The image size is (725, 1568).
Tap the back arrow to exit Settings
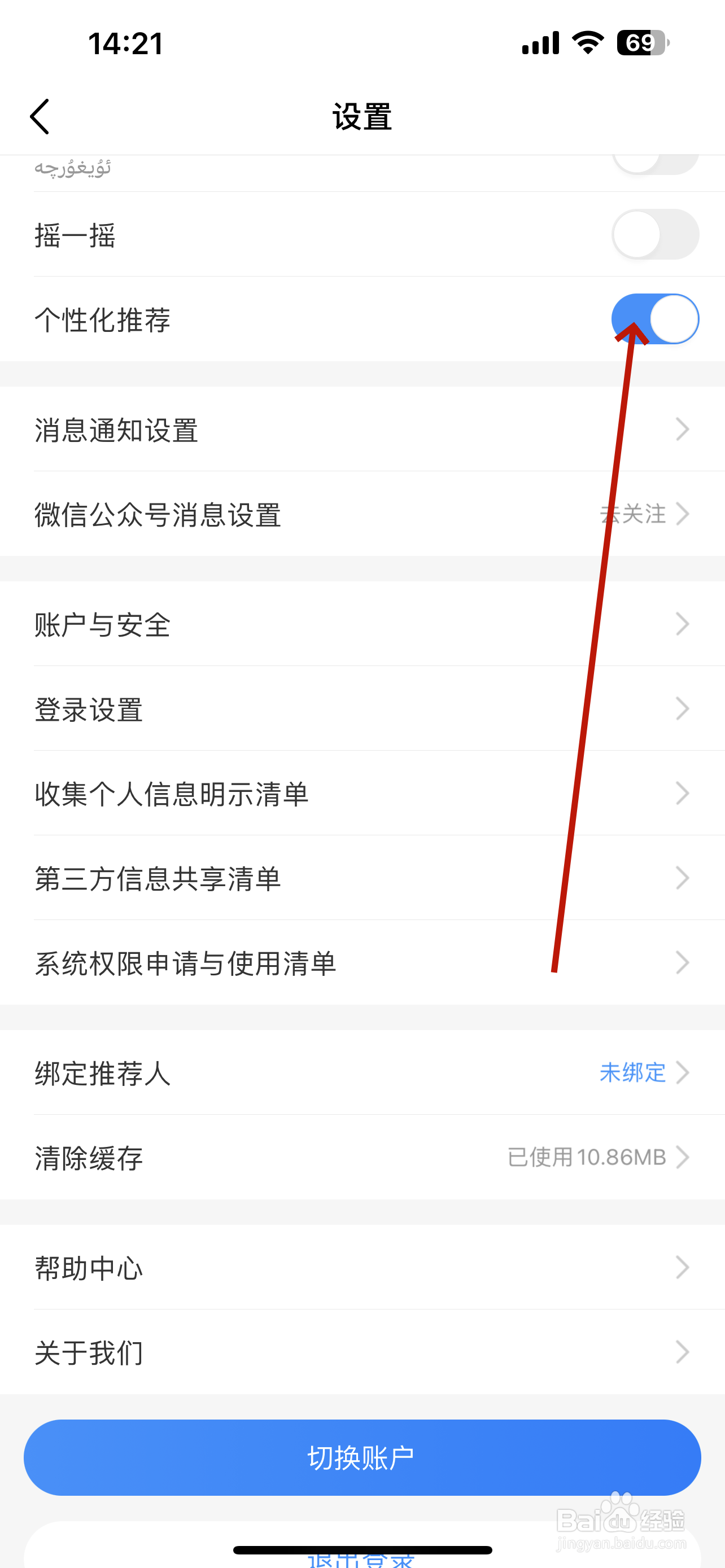coord(40,116)
